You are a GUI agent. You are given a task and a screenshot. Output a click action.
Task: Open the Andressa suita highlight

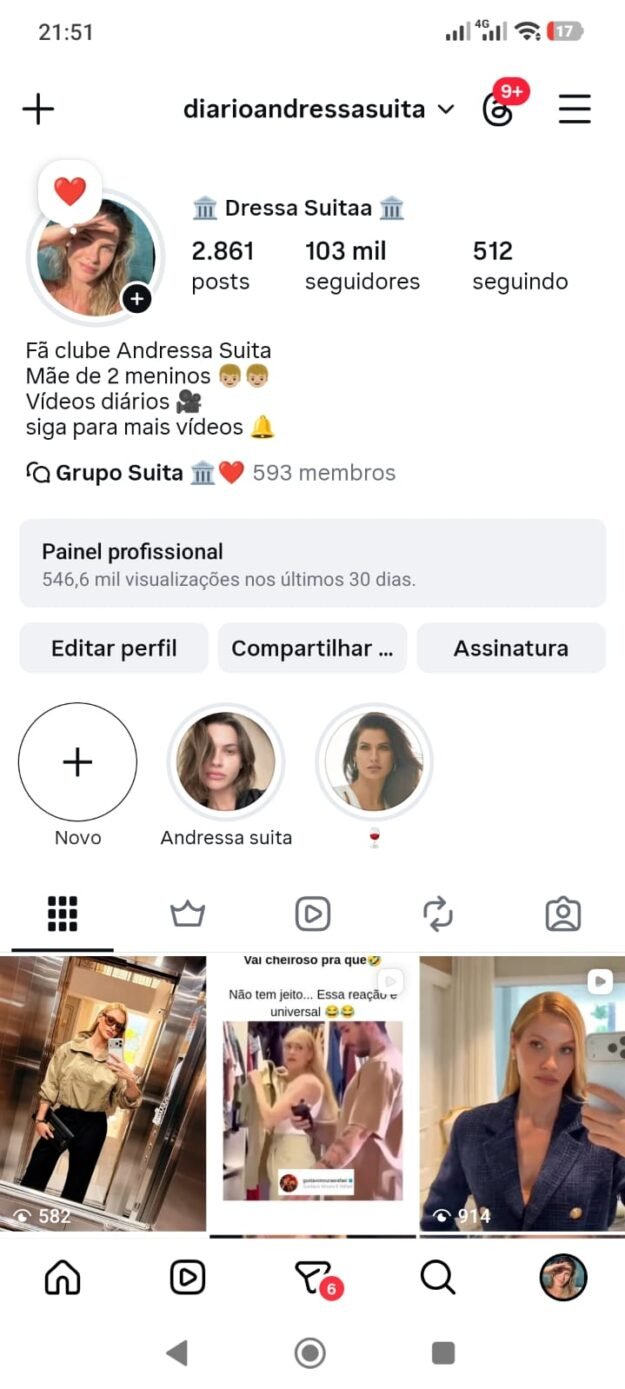click(226, 762)
